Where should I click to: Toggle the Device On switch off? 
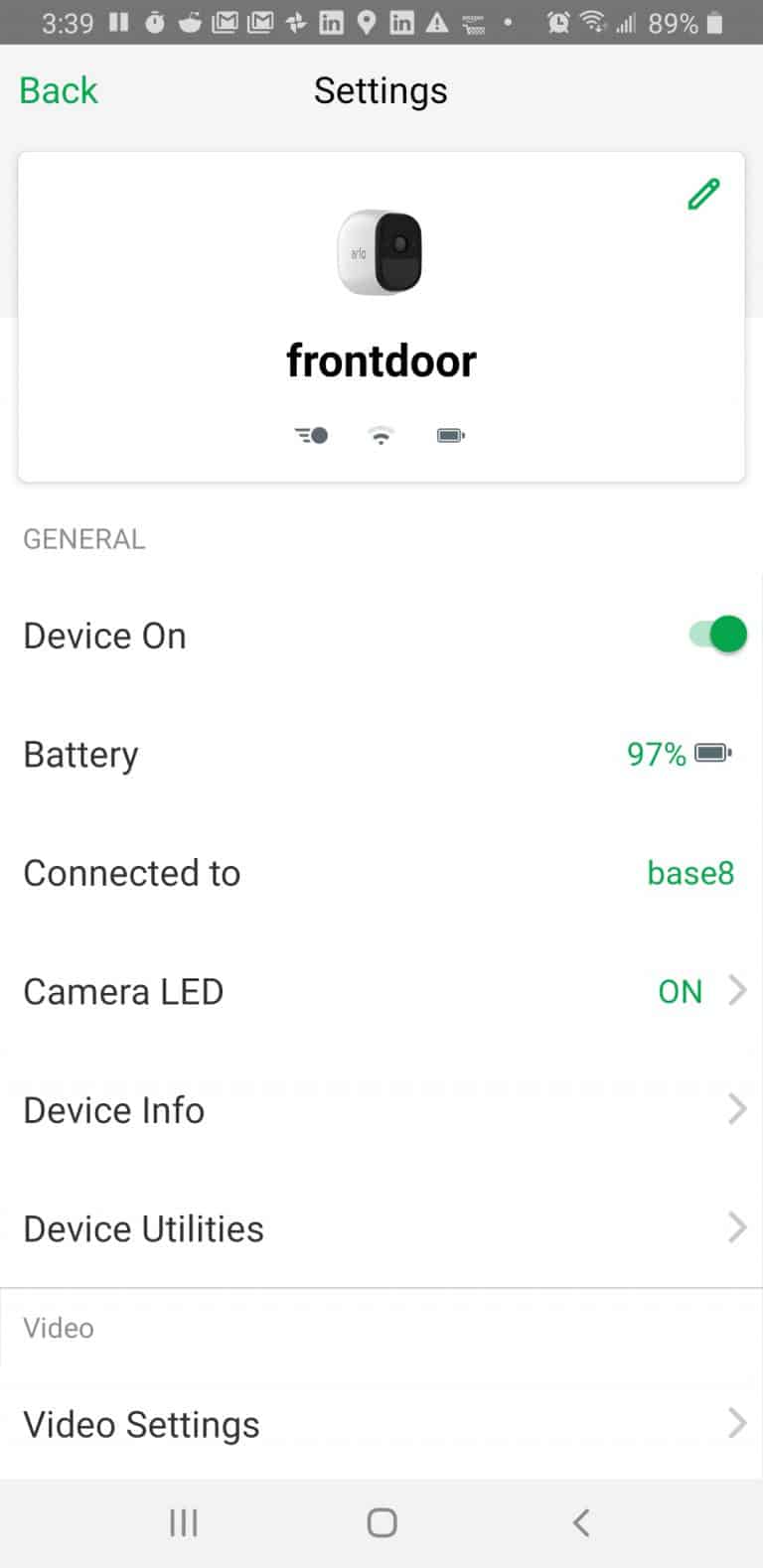[x=715, y=635]
